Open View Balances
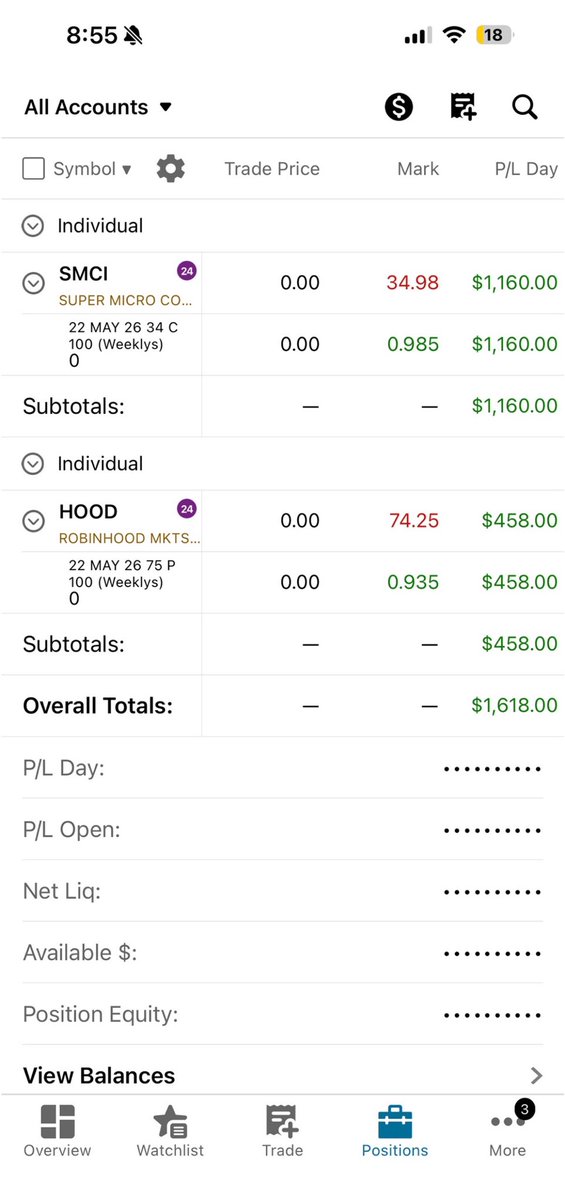 pos(282,1076)
